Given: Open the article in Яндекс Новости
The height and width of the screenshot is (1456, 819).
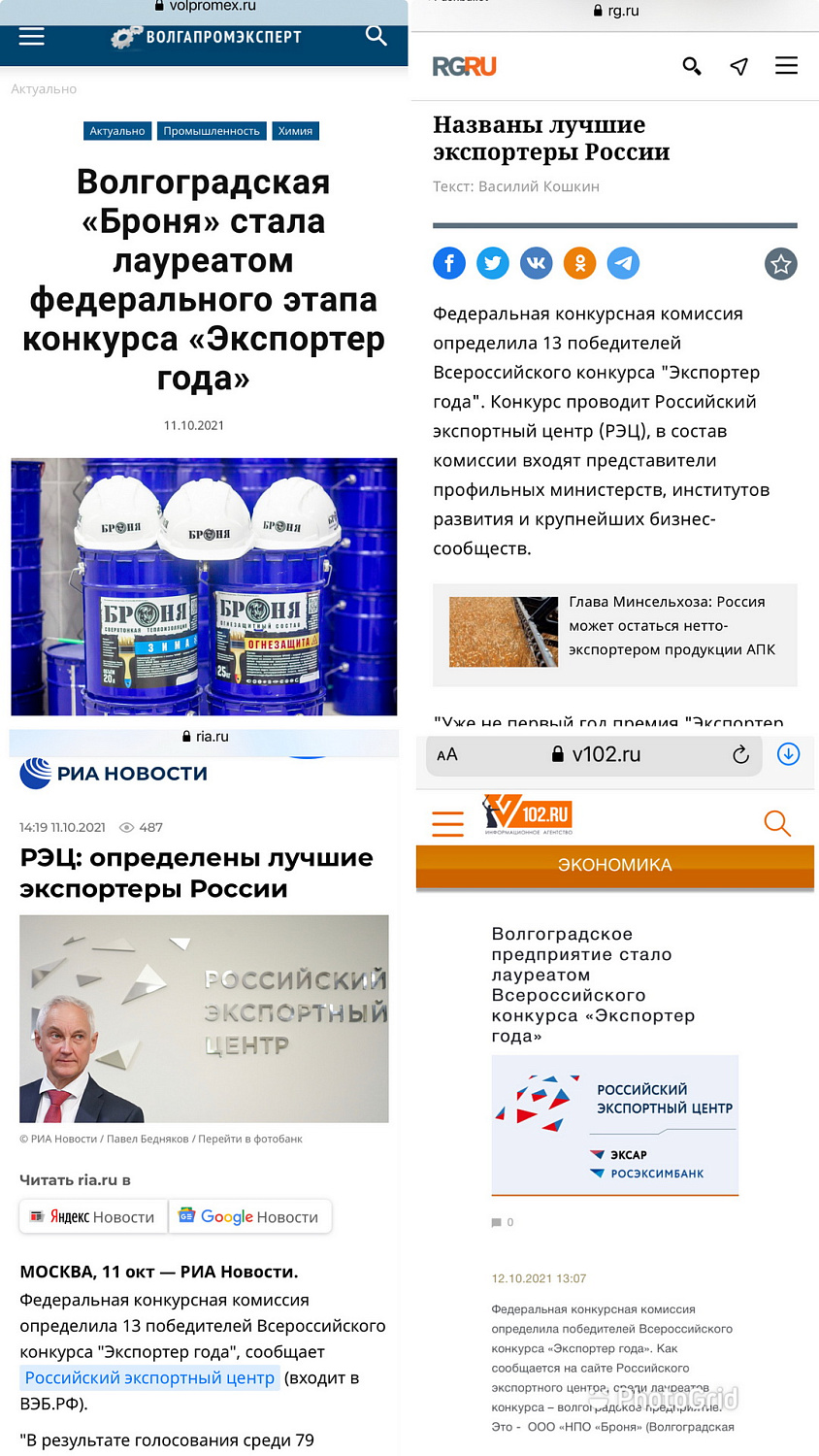Looking at the screenshot, I should point(92,1216).
